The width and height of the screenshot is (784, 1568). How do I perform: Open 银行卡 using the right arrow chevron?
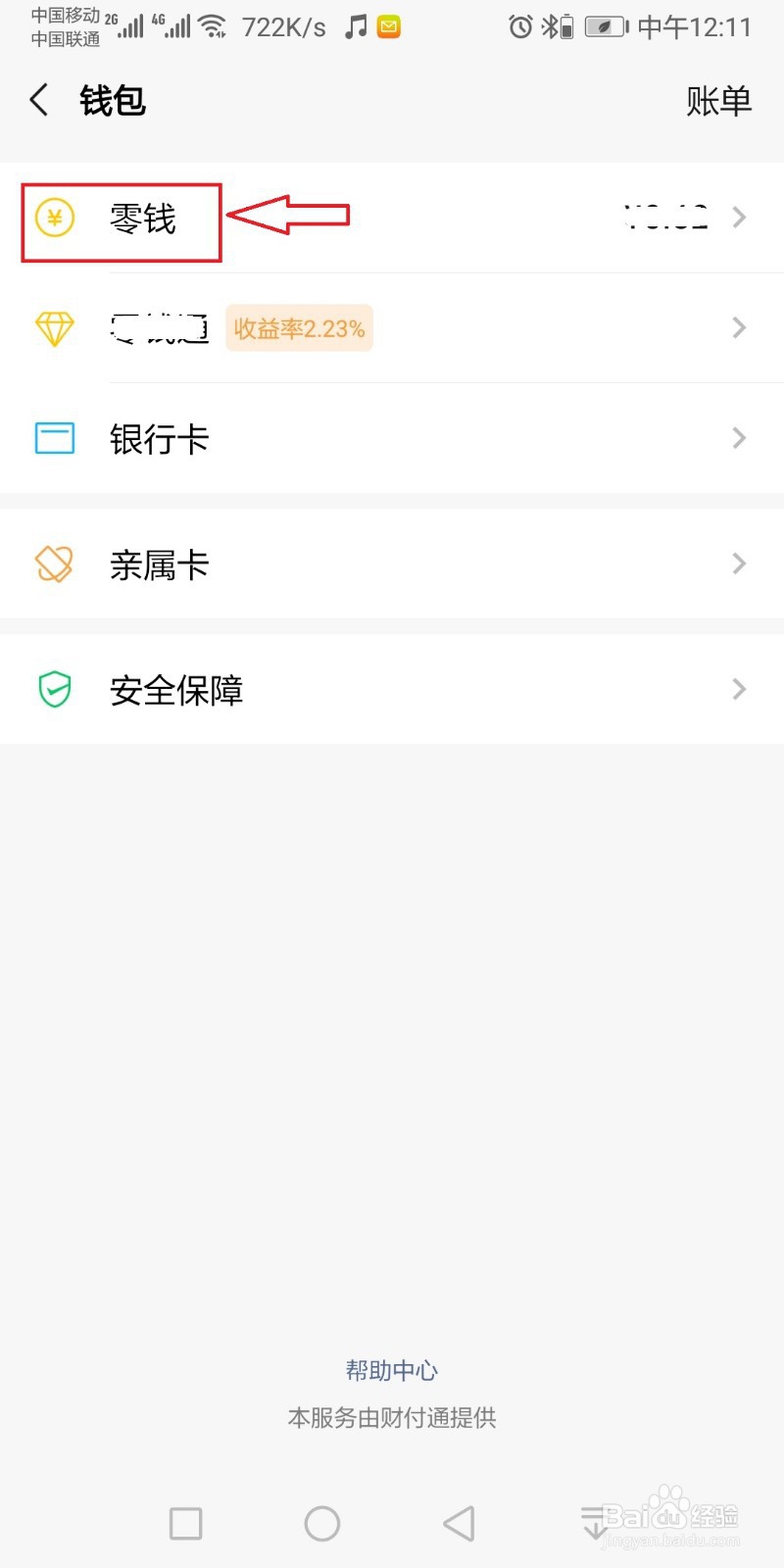pyautogui.click(x=739, y=438)
